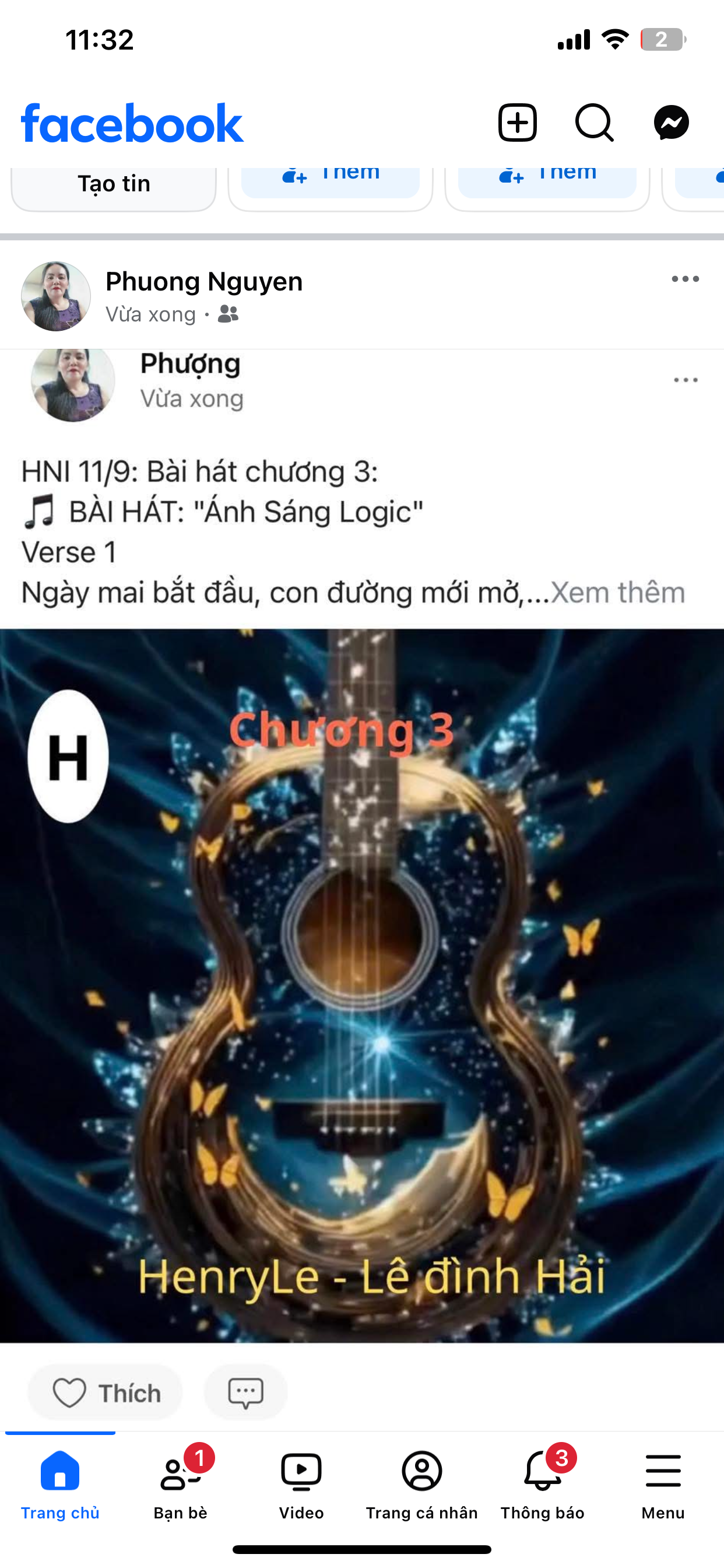
Task: Open overflow menu on Phuong Nguyen's post
Action: coord(685,279)
